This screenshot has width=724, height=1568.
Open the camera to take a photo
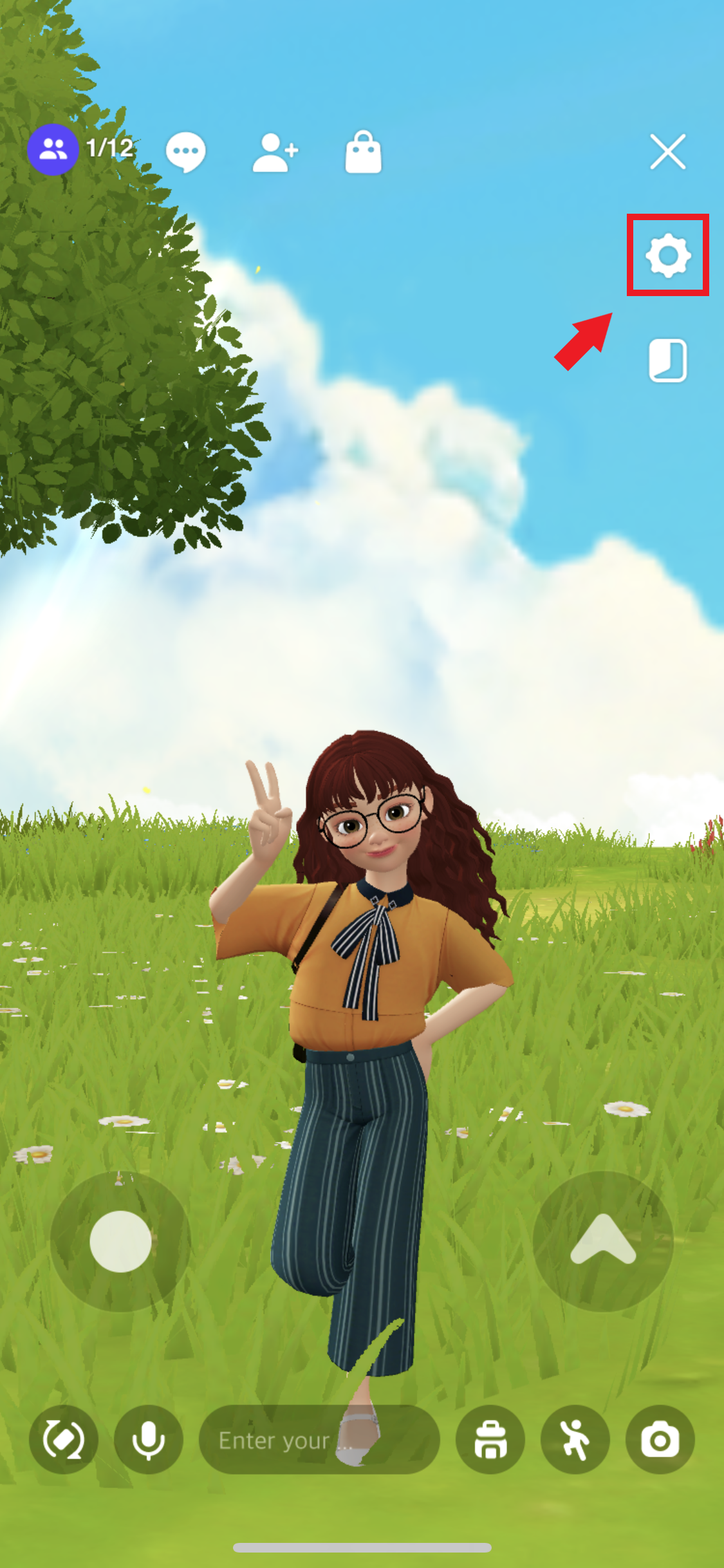click(660, 1439)
